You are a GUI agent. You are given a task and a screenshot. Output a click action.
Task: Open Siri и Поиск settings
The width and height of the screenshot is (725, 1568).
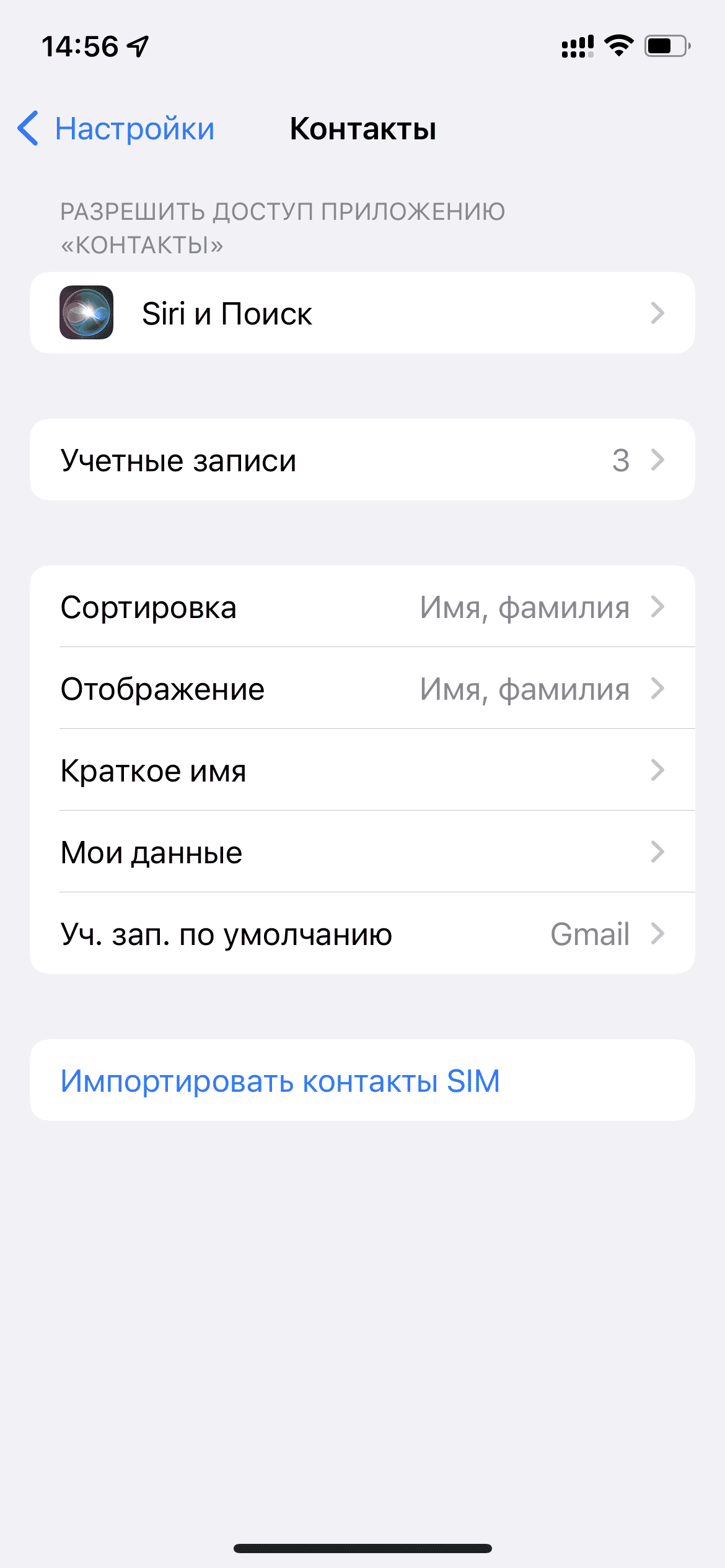(x=362, y=313)
